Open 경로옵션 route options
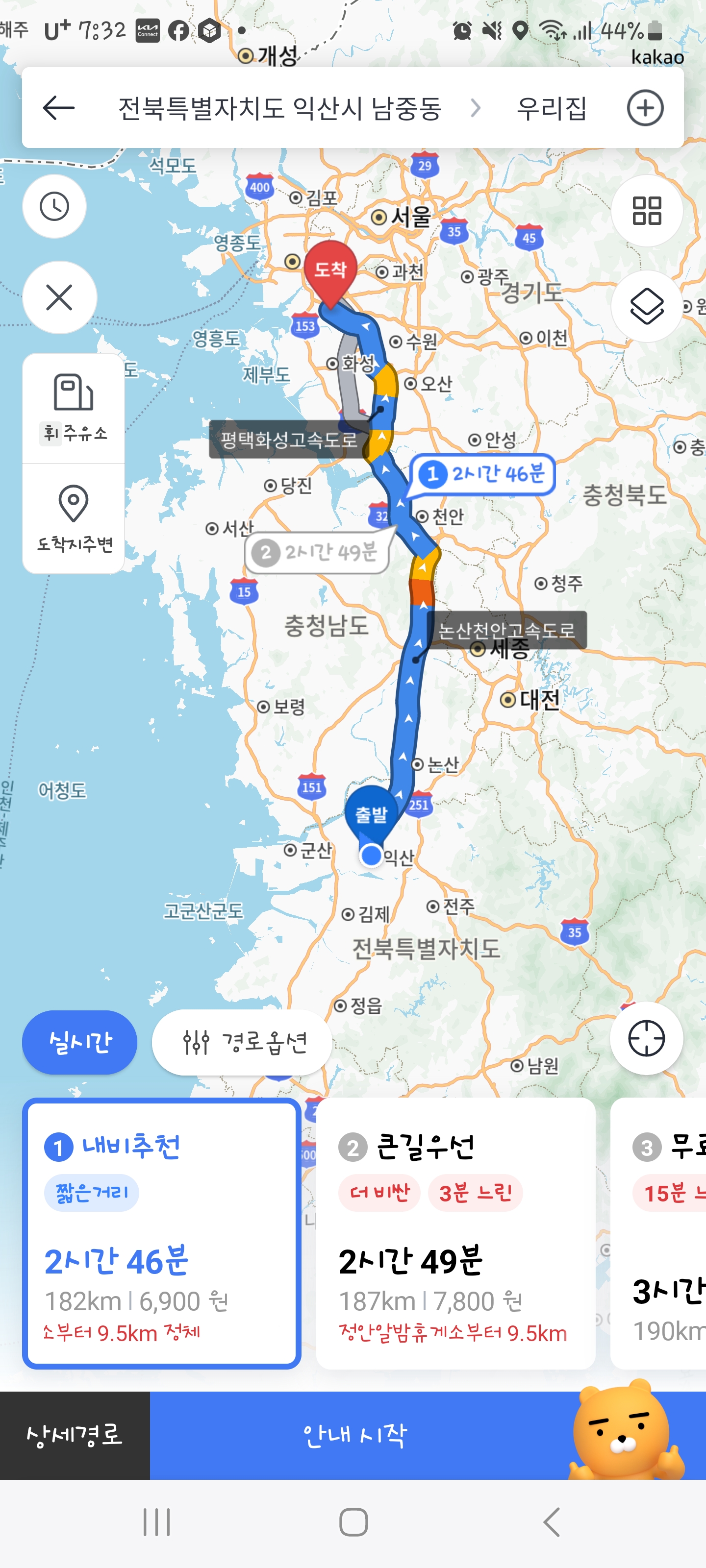 click(242, 1042)
